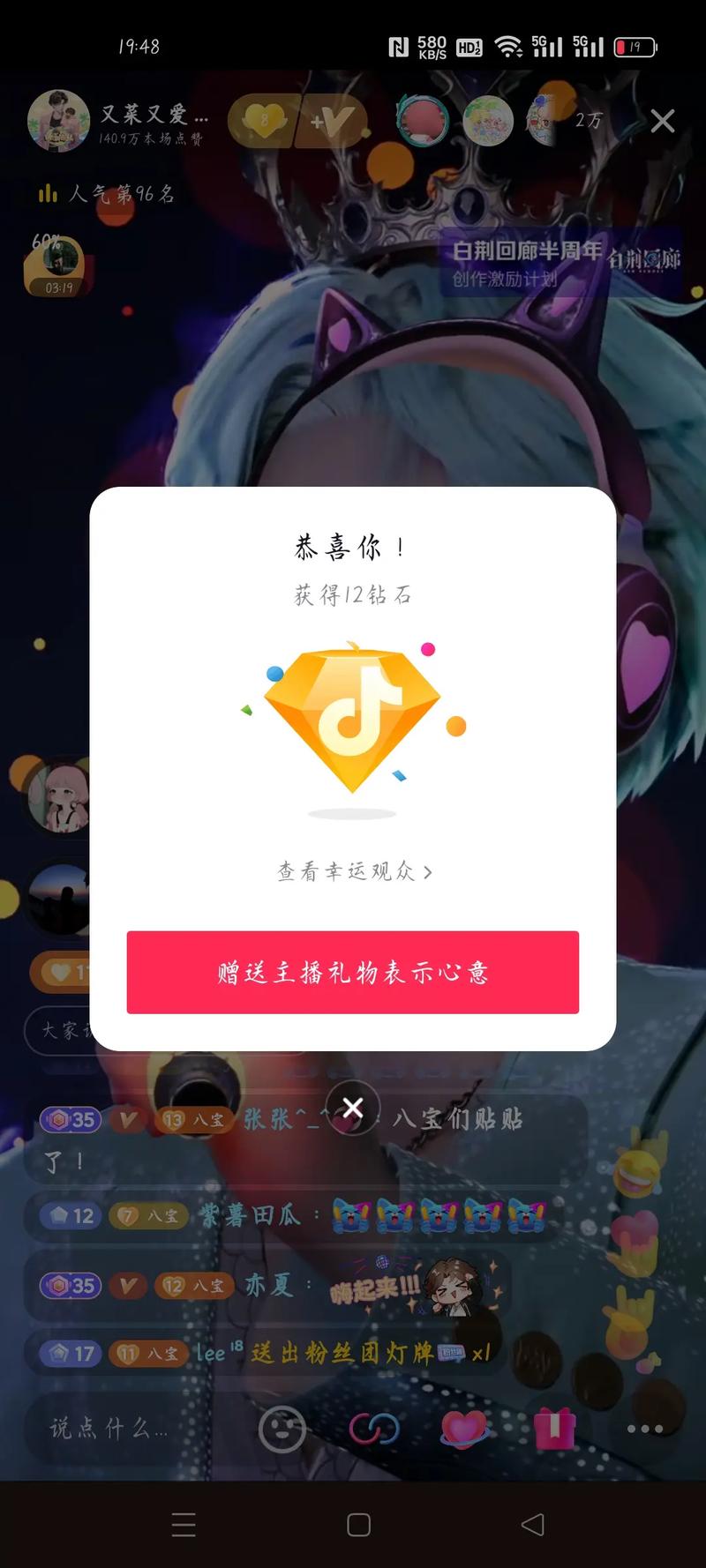Send a heart planet gift

[463, 1428]
